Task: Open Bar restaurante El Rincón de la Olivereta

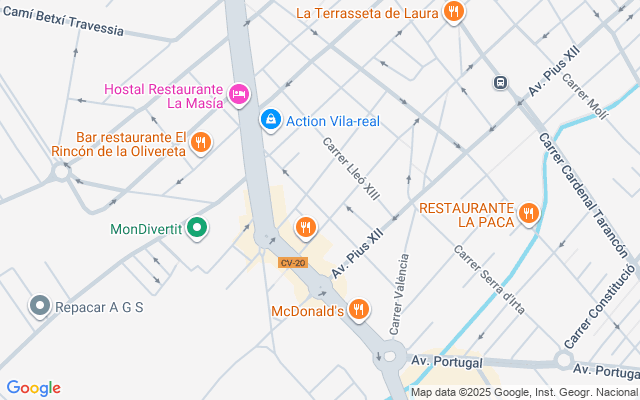Action: pos(201,143)
